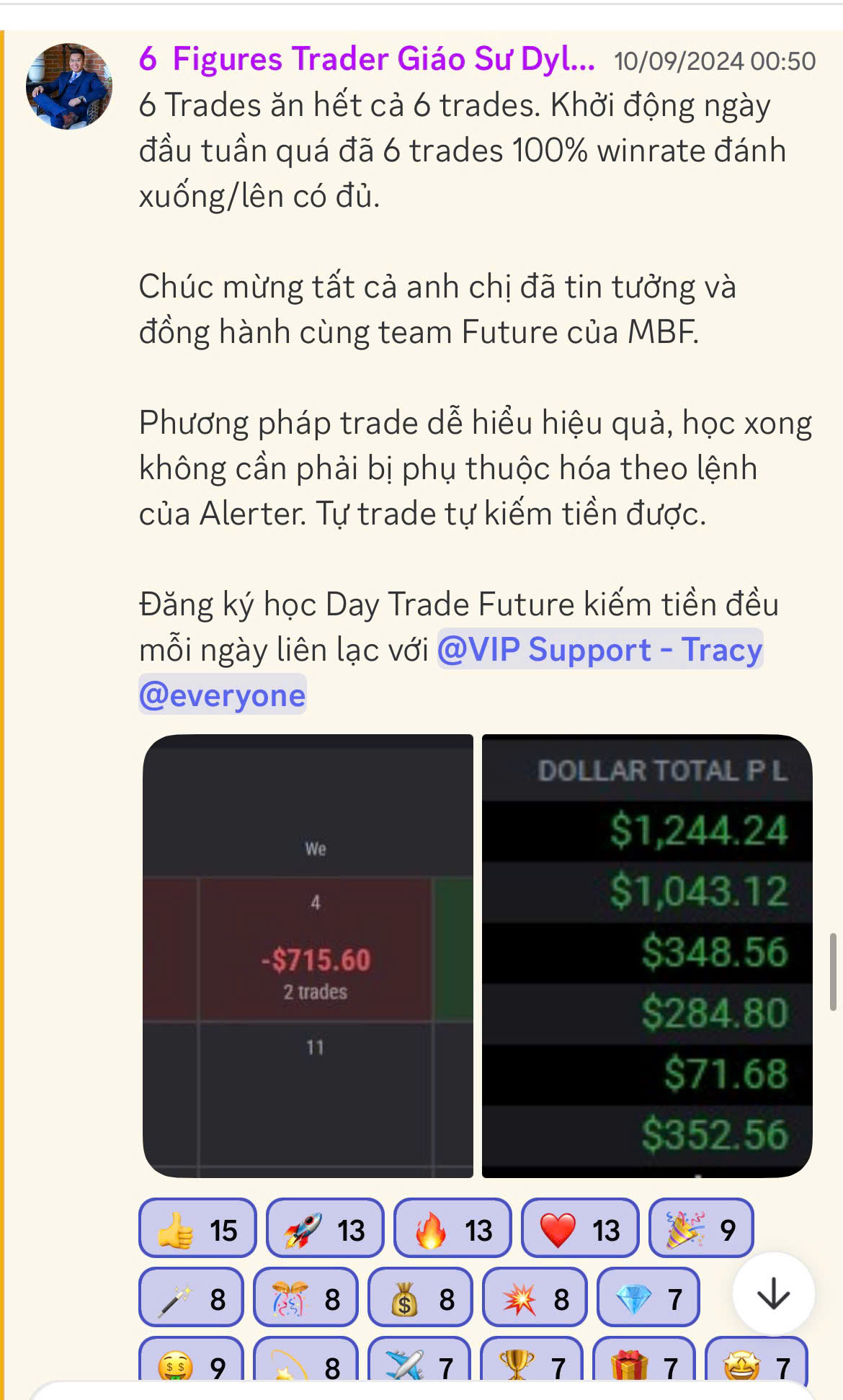The height and width of the screenshot is (1400, 843).
Task: Tap the 6 Figures Trader Giáo Sư username
Action: 367,59
